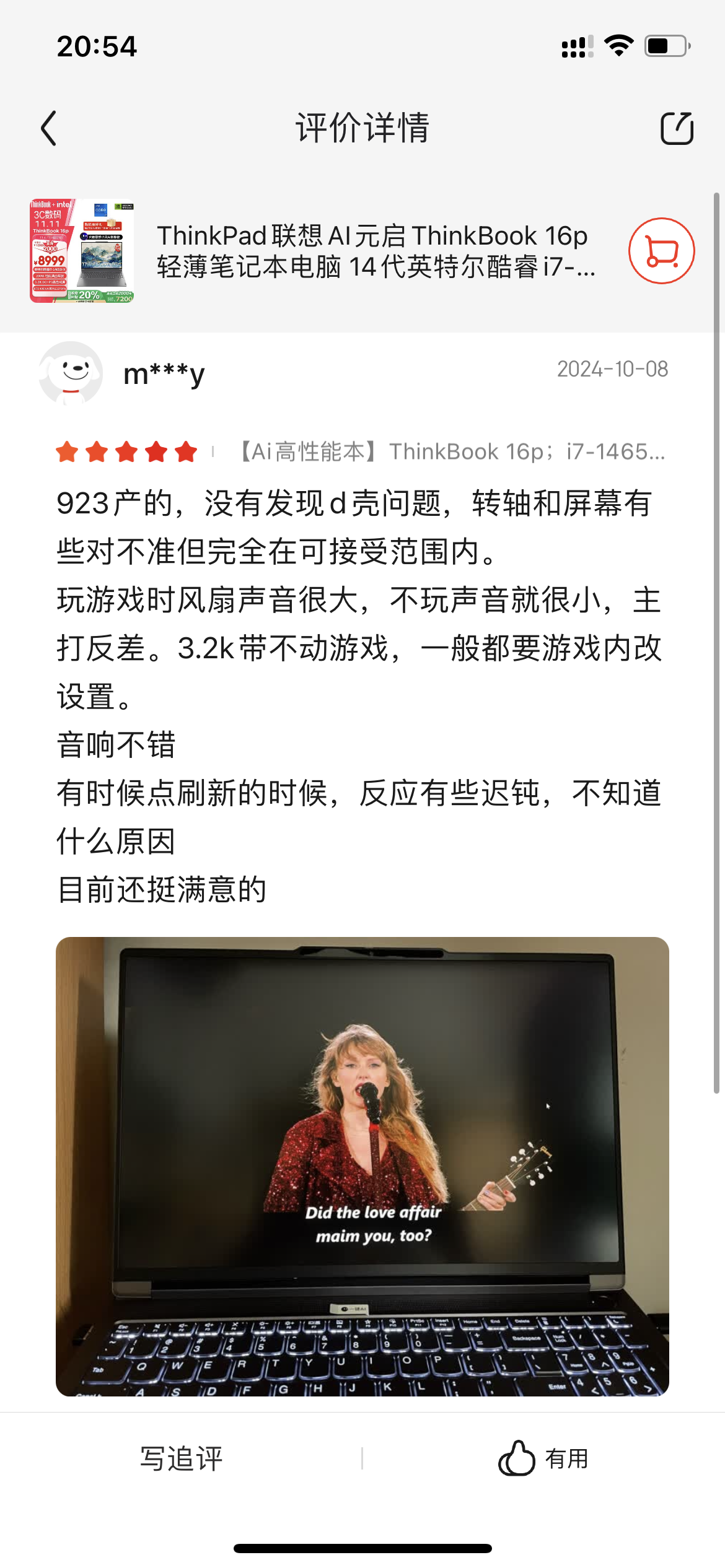The image size is (725, 1568).
Task: Add the ThinkBook to the cart
Action: point(661,251)
